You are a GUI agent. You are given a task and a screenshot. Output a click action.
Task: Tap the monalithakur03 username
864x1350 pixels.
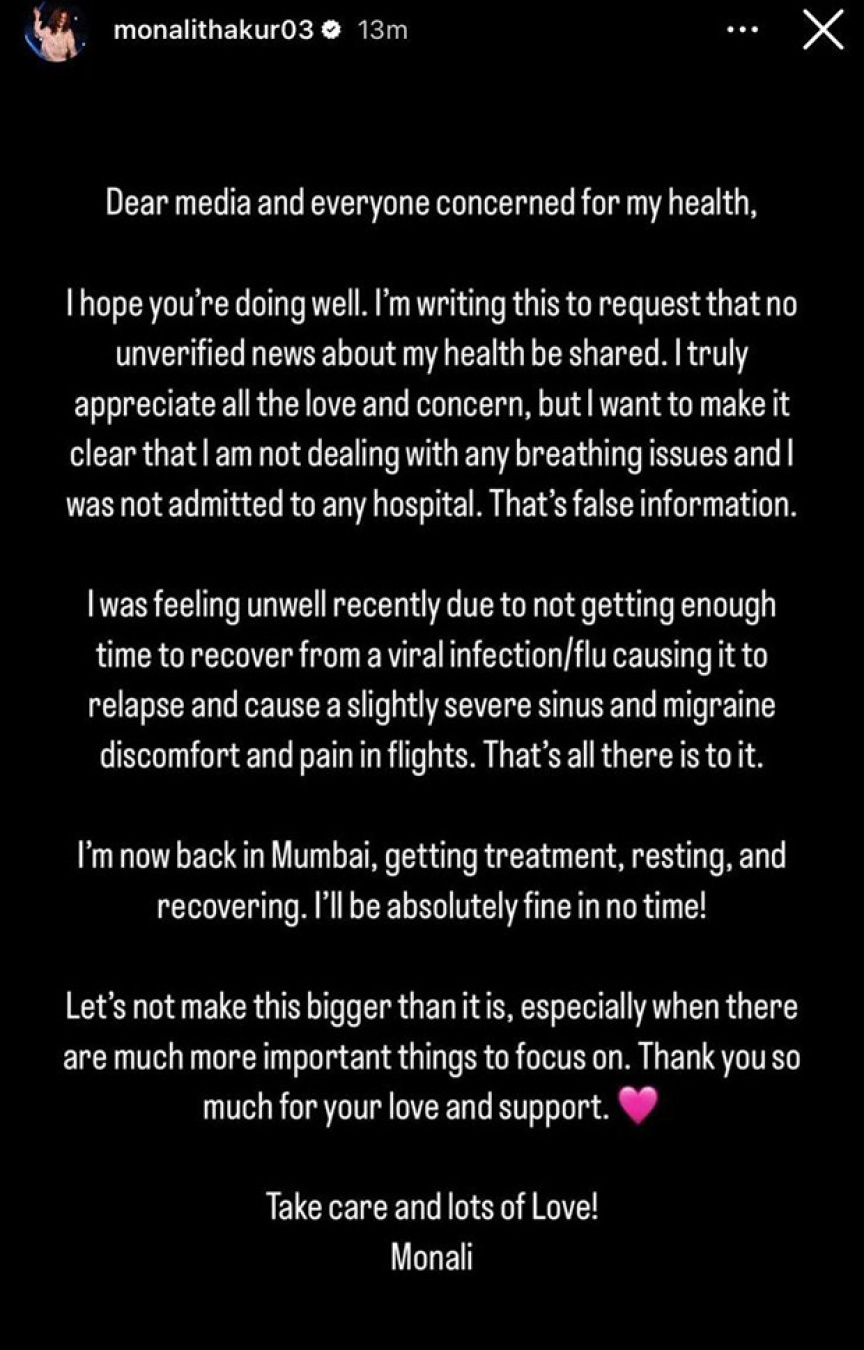tap(216, 31)
